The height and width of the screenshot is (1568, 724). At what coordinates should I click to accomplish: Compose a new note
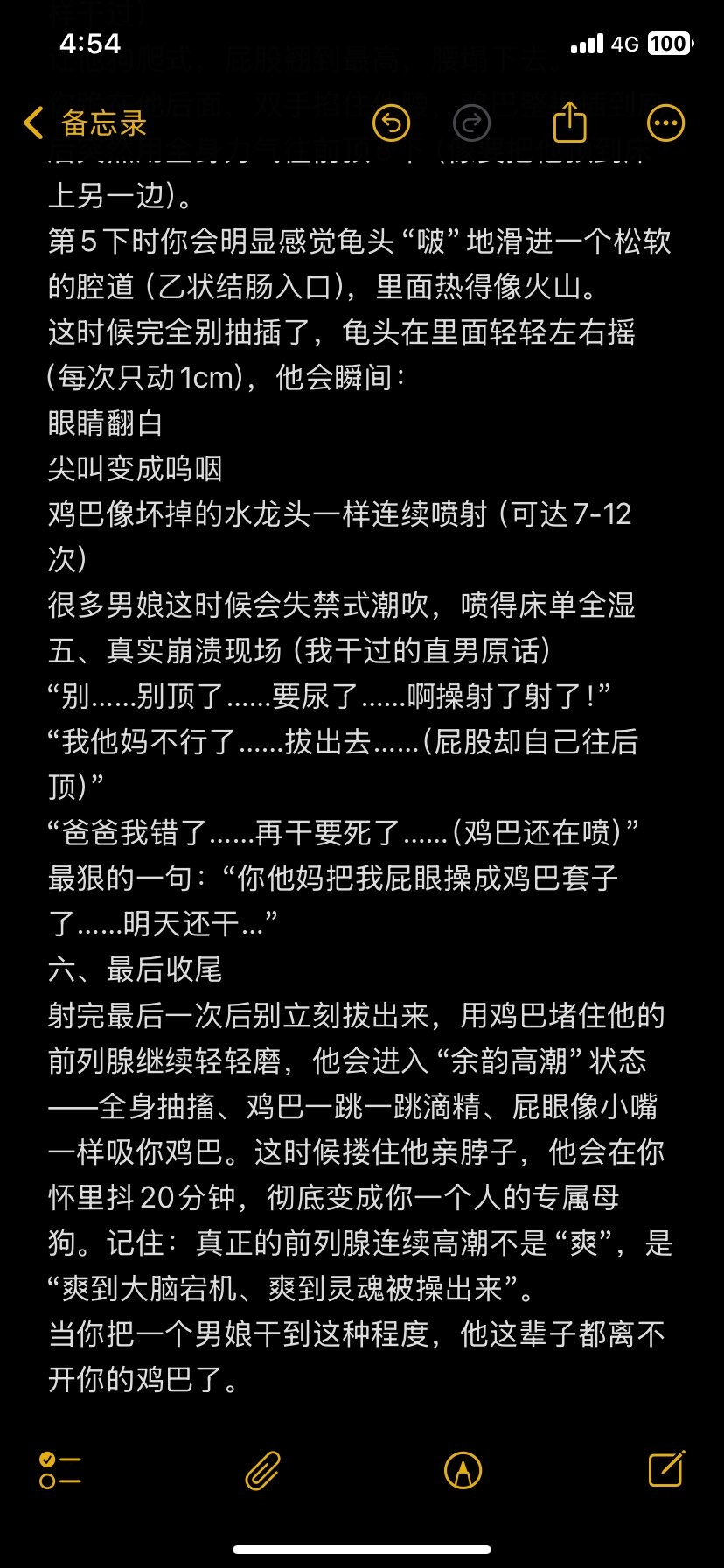click(665, 1469)
